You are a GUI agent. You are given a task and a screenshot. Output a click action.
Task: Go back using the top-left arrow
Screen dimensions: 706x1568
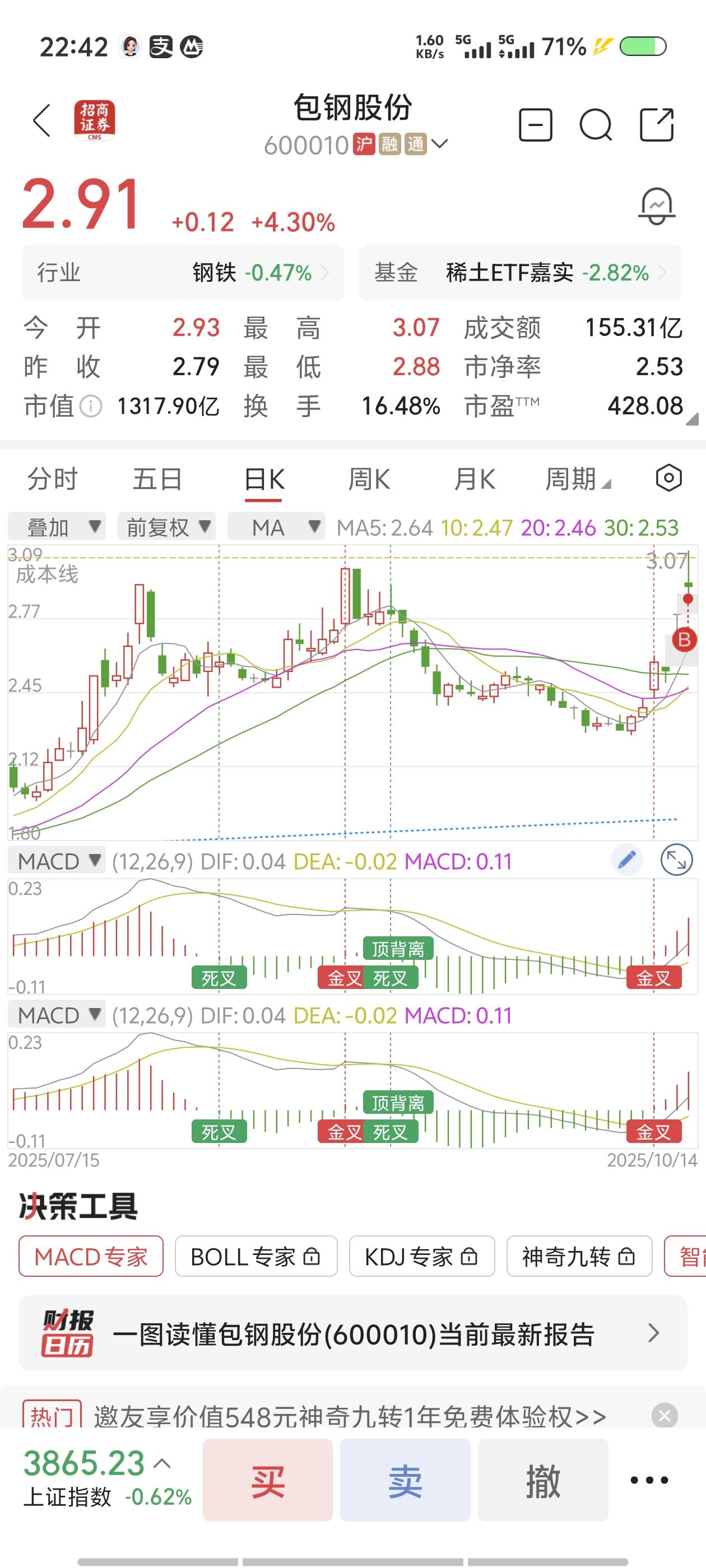point(41,120)
